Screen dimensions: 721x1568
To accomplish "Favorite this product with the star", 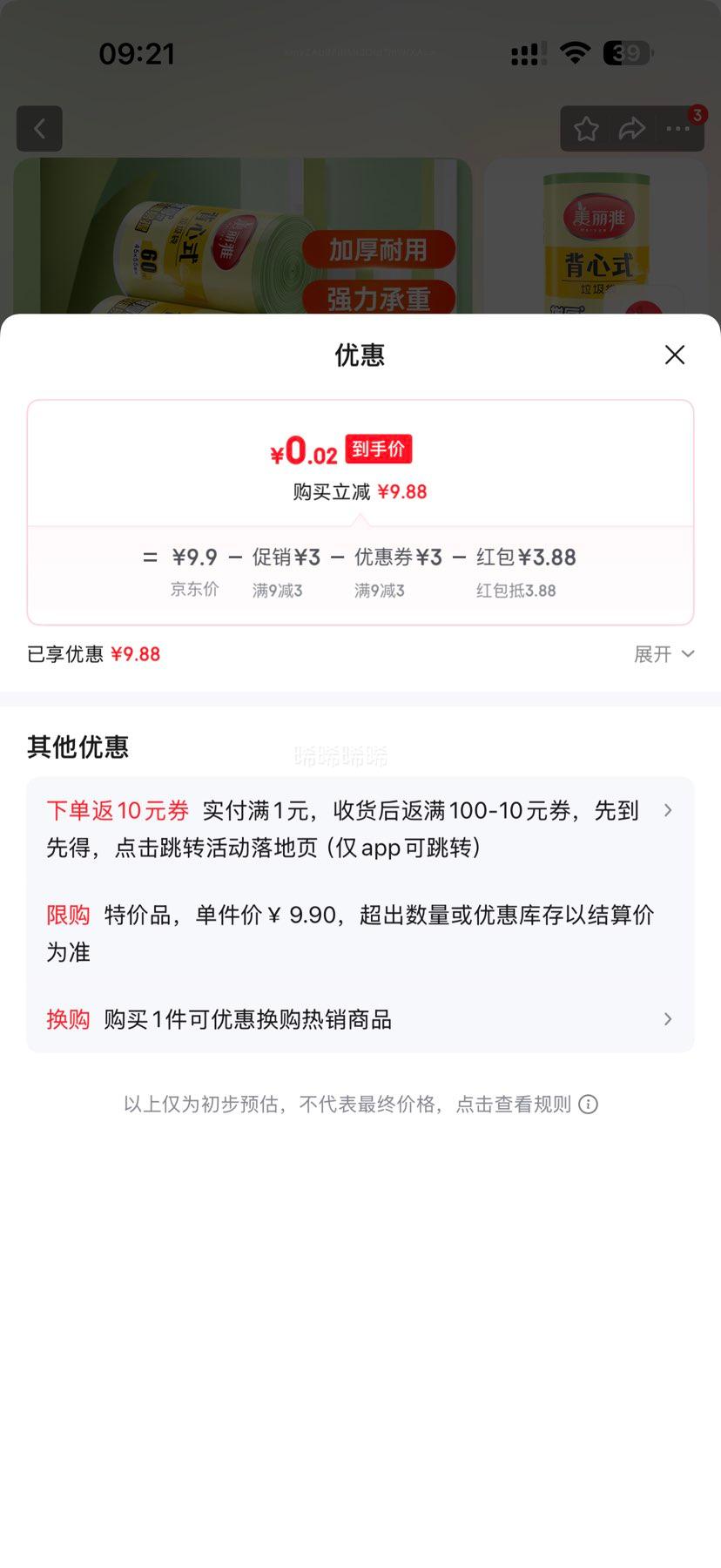I will 586,129.
